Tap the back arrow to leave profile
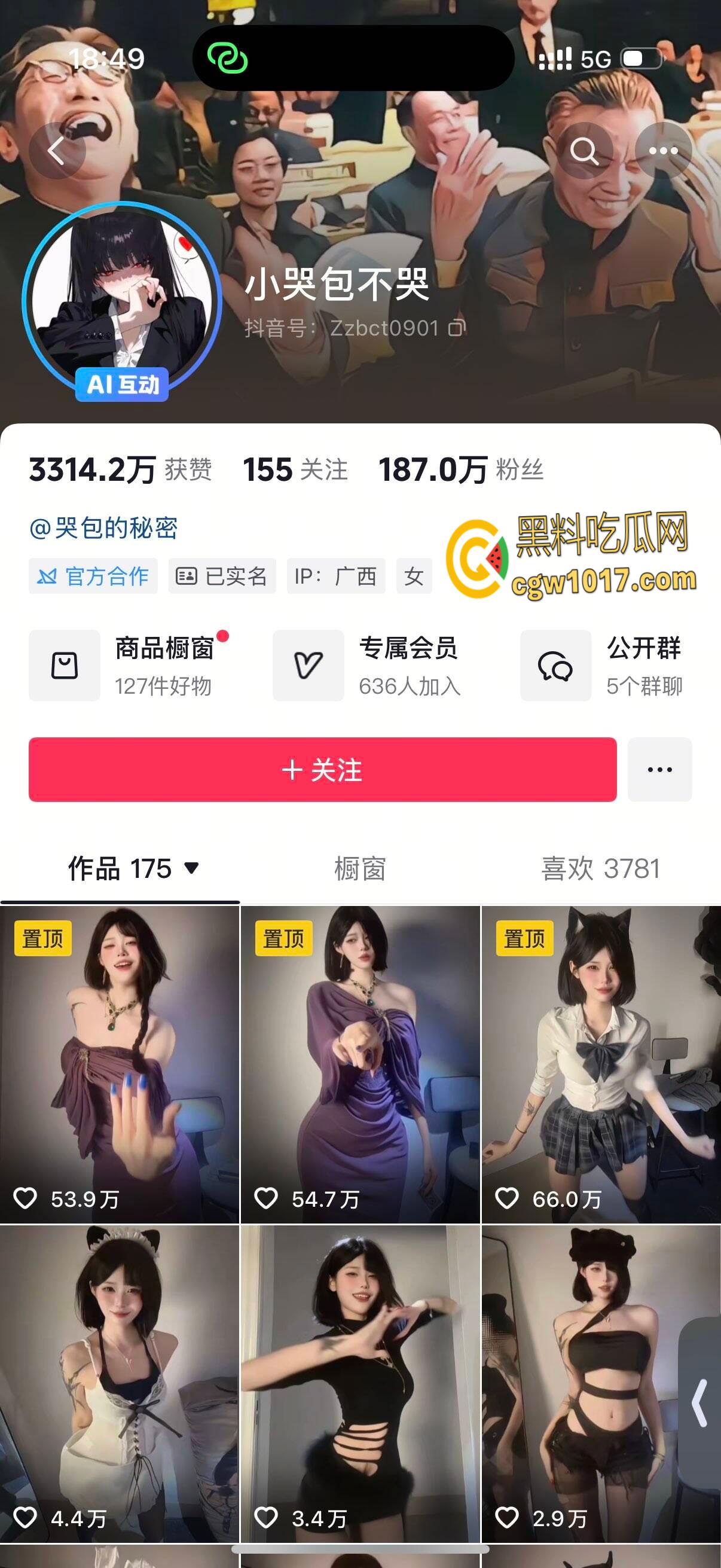This screenshot has height=1568, width=721. point(57,151)
